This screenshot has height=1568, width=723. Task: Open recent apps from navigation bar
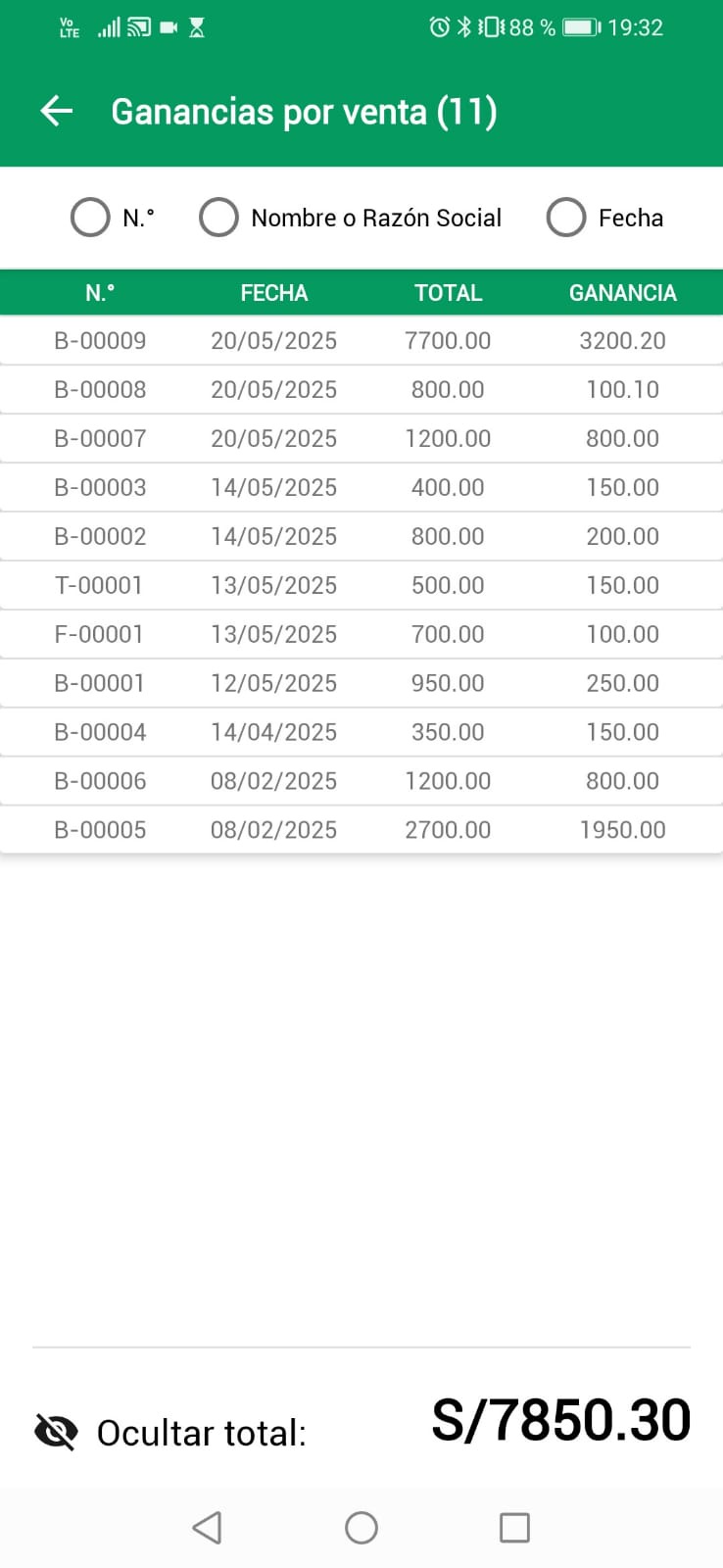[514, 1528]
